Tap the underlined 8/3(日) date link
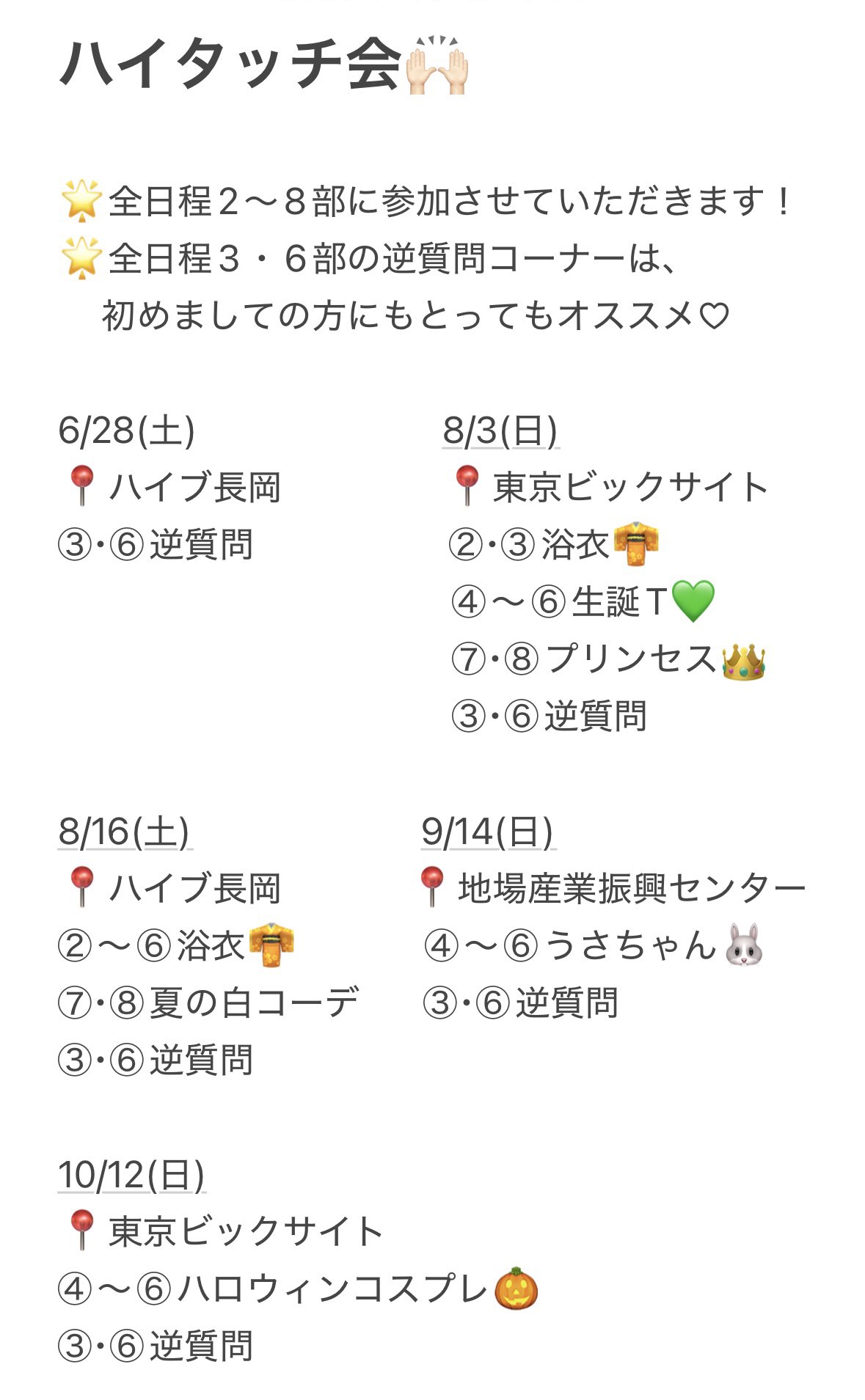Viewport: 865px width, 1400px height. click(501, 430)
